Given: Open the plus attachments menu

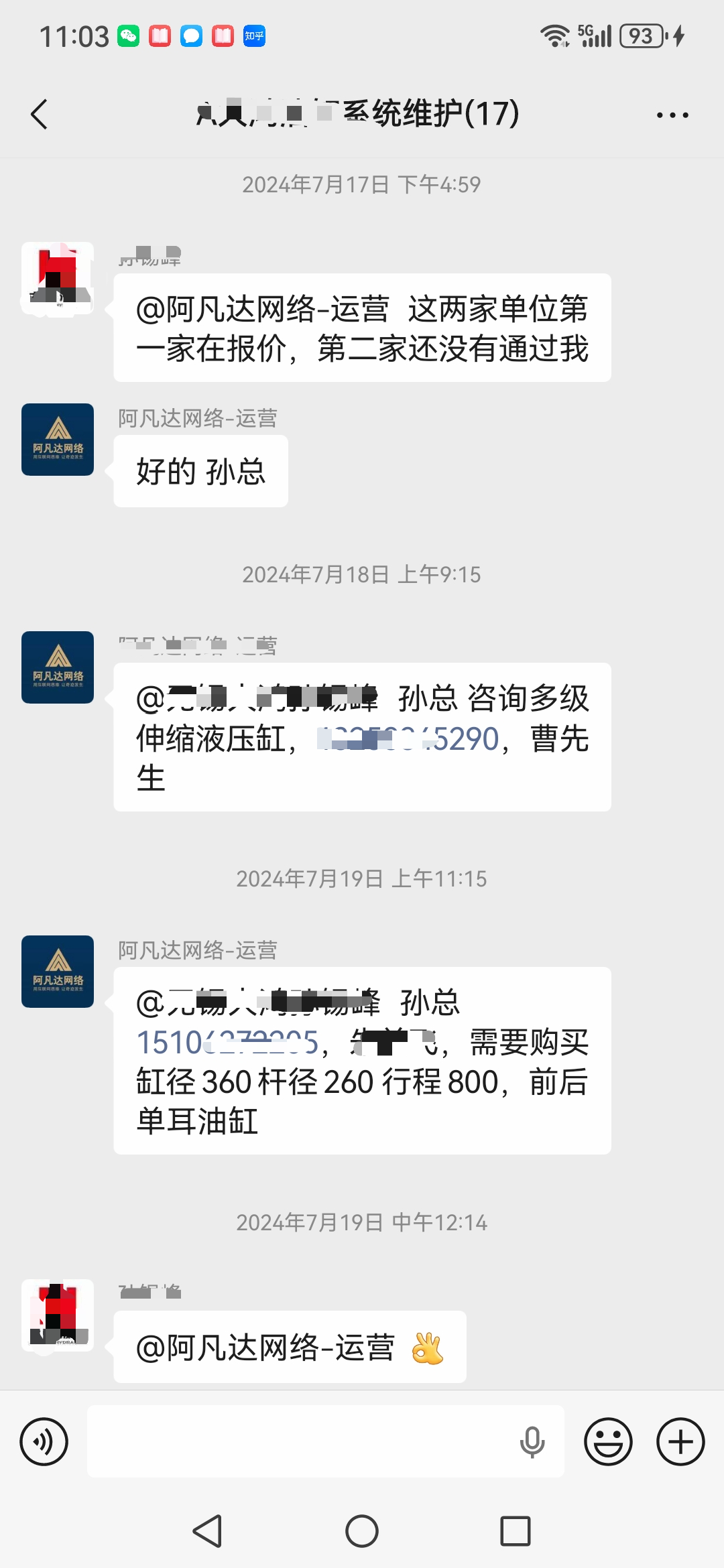Looking at the screenshot, I should pos(680,1441).
